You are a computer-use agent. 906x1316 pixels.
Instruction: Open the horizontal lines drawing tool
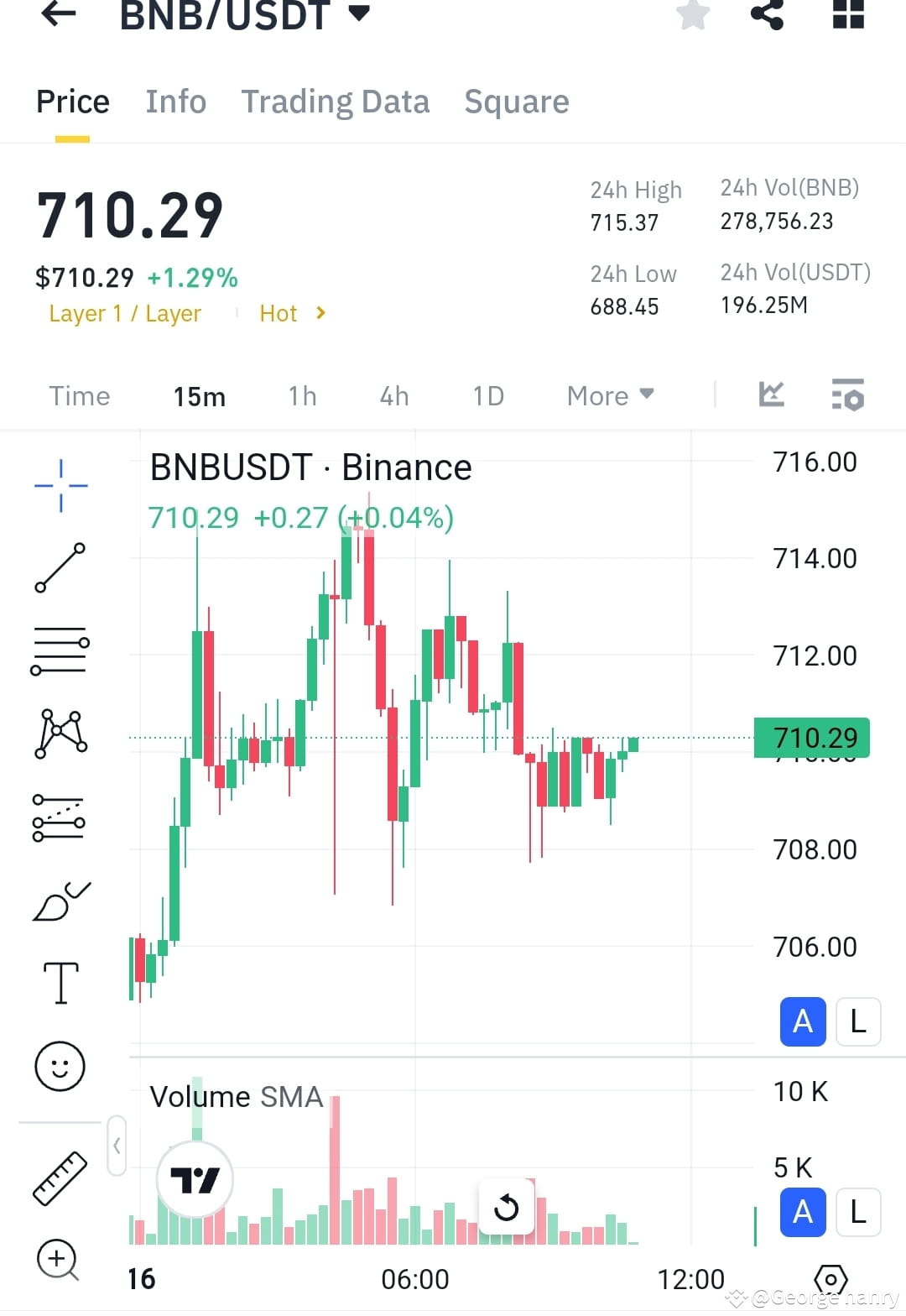(60, 650)
